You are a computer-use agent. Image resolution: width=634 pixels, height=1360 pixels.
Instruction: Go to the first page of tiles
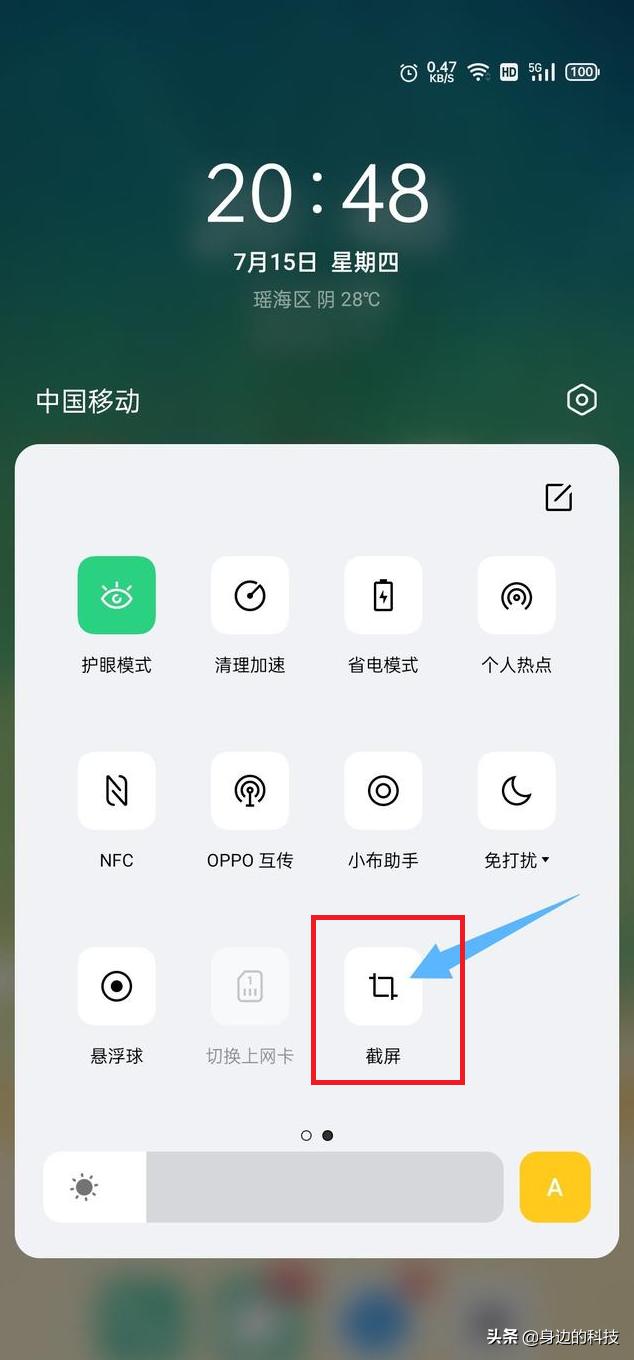tap(306, 1136)
